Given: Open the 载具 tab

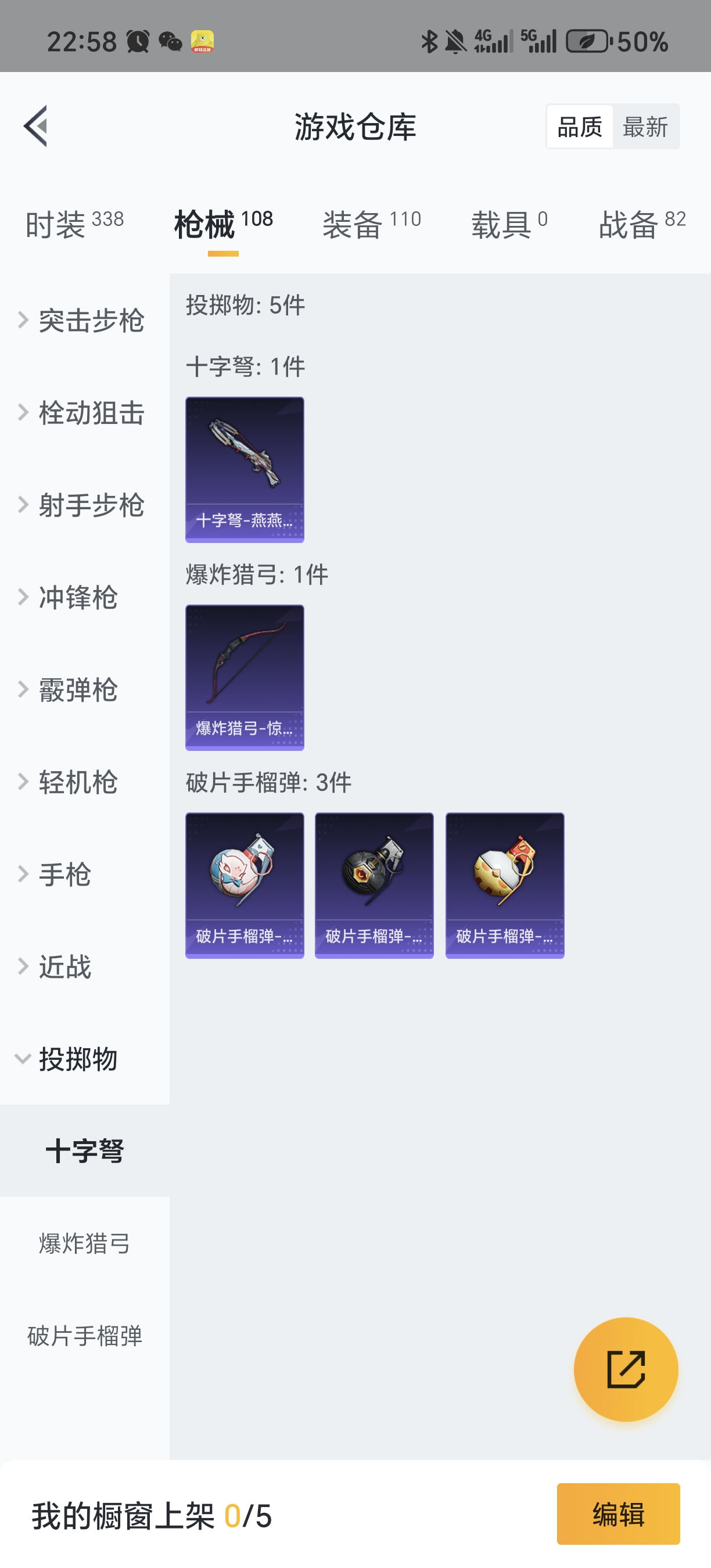Looking at the screenshot, I should point(509,224).
